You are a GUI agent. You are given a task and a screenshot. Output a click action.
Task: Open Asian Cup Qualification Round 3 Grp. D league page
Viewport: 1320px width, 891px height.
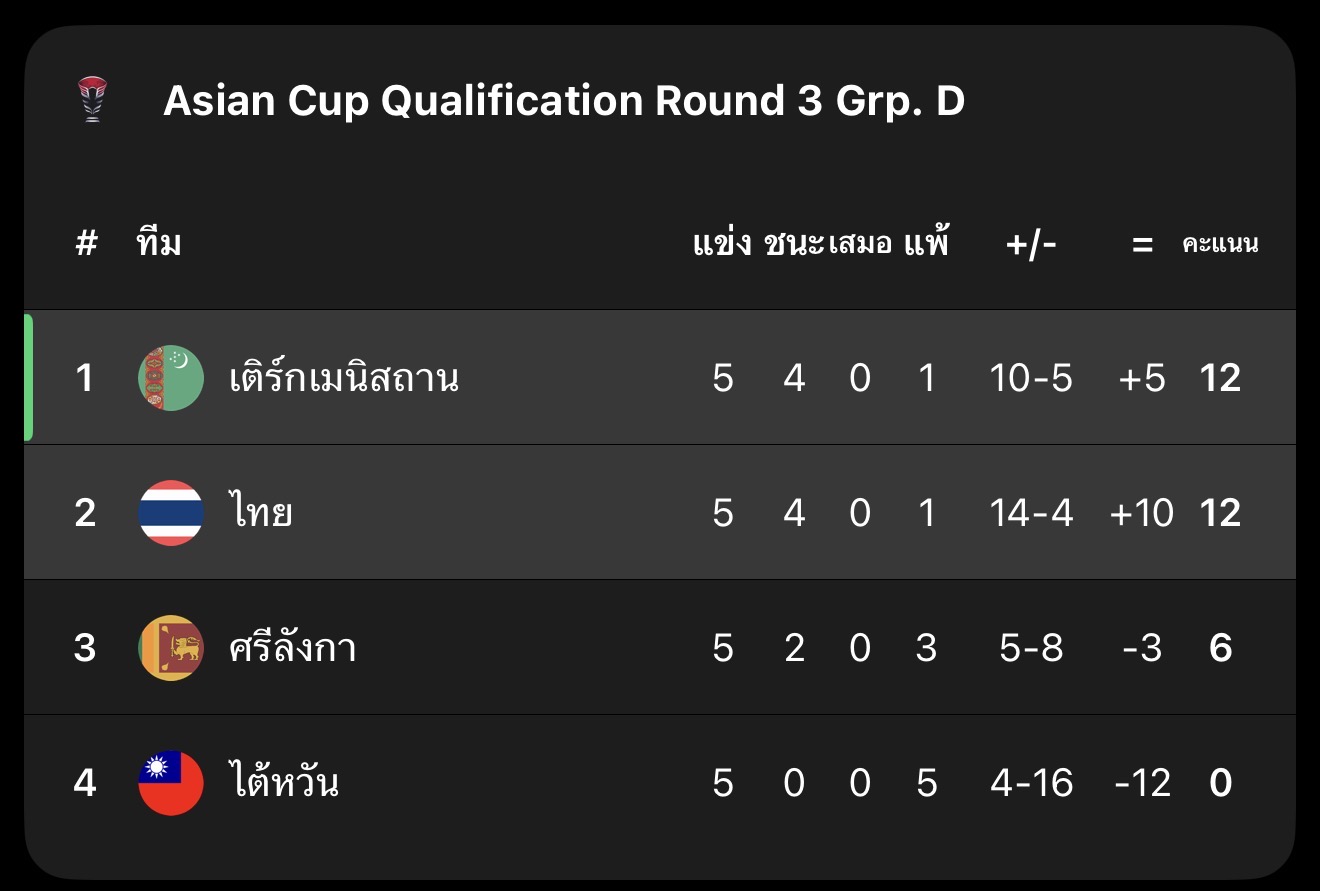pyautogui.click(x=563, y=101)
